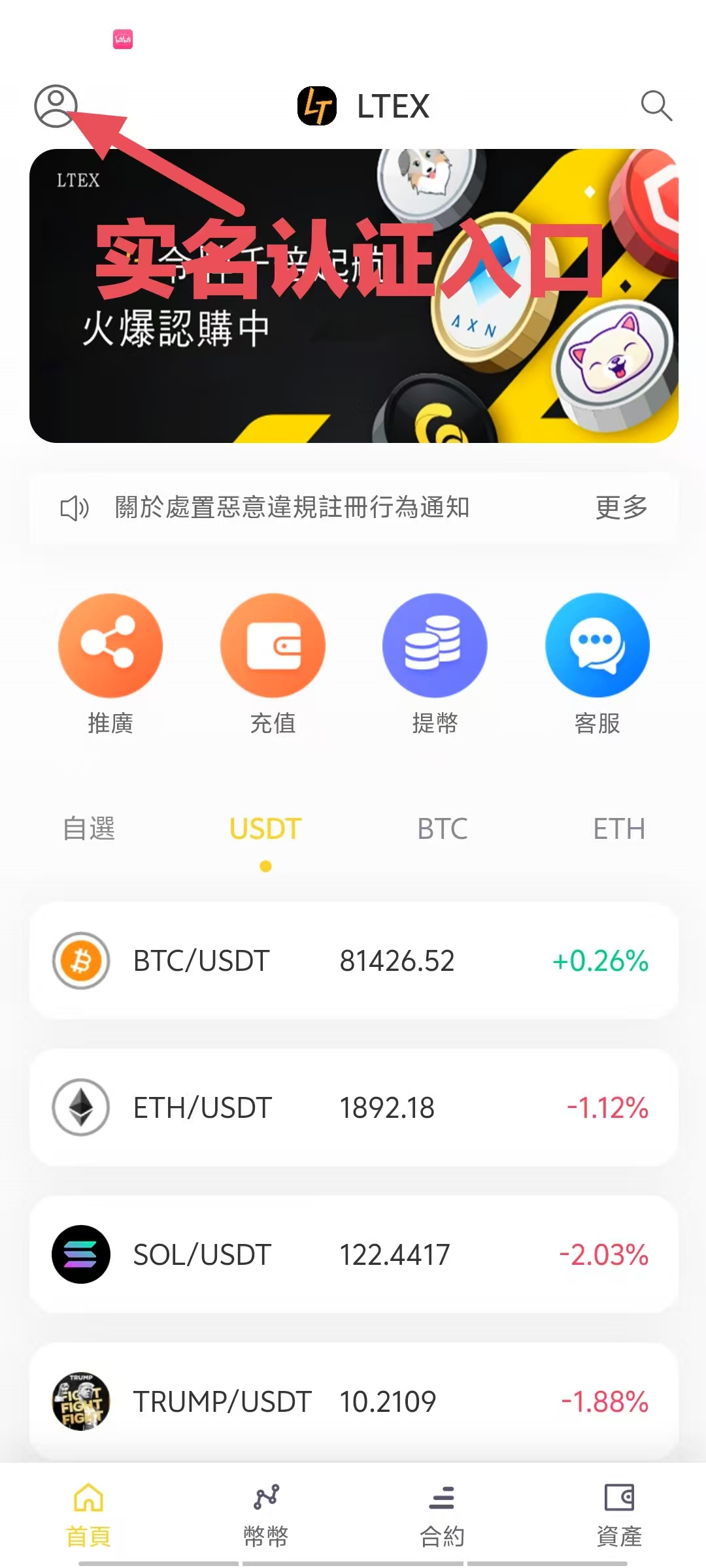
Task: Select the BTC/USDT market row
Action: (353, 959)
